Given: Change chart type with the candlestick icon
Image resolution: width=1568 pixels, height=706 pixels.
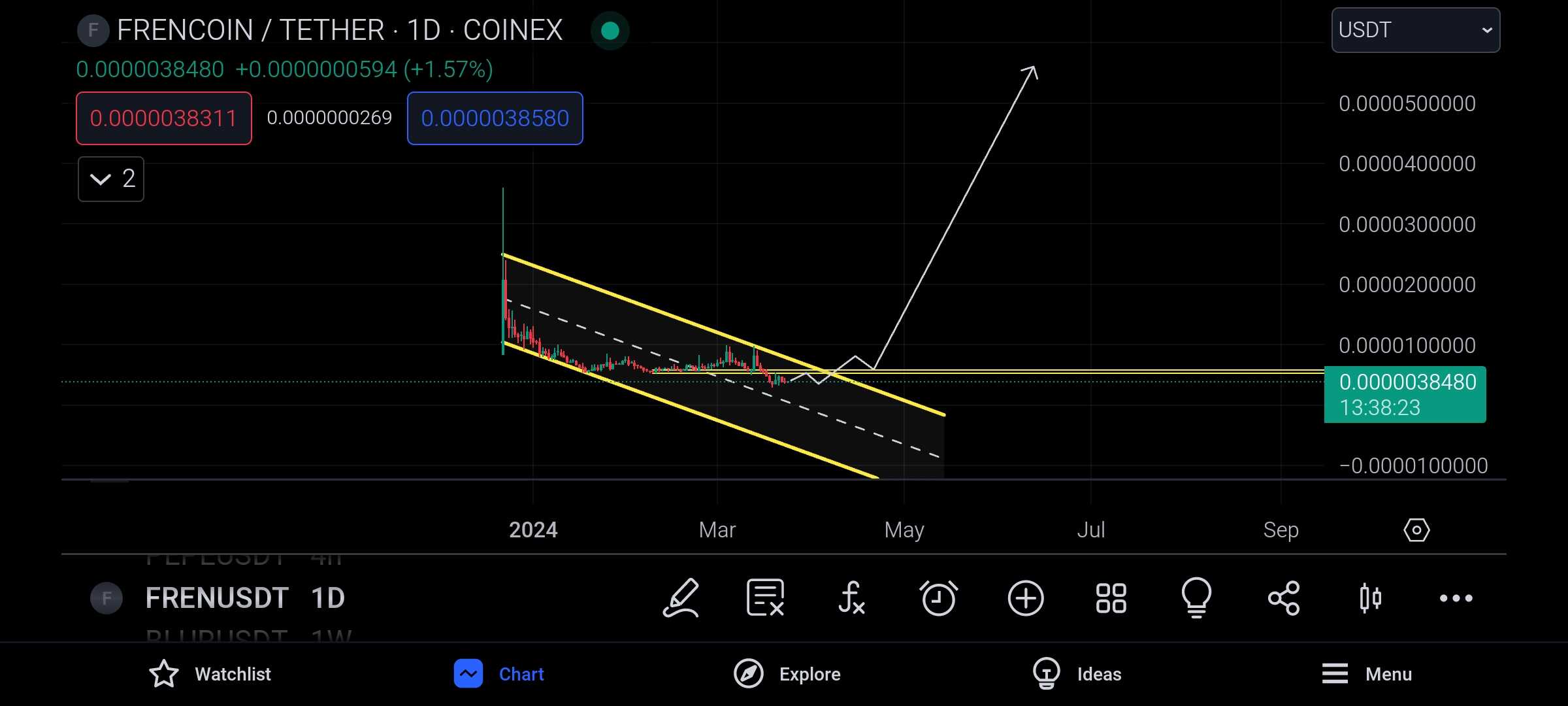Looking at the screenshot, I should 1370,597.
